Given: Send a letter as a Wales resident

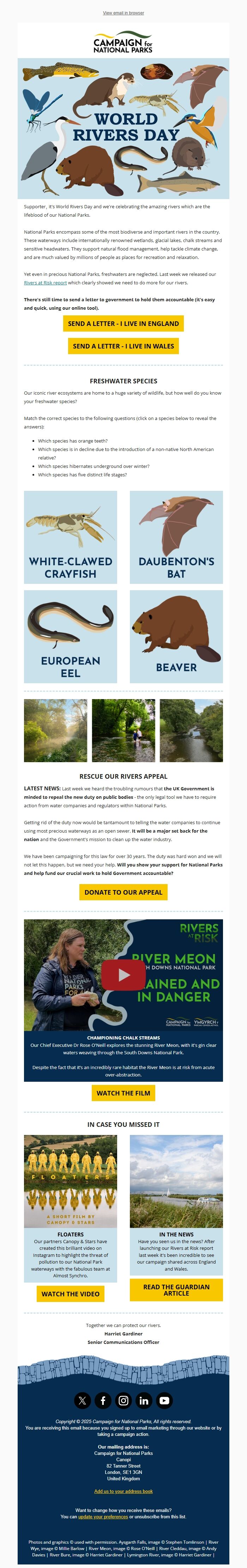Looking at the screenshot, I should pyautogui.click(x=123, y=346).
